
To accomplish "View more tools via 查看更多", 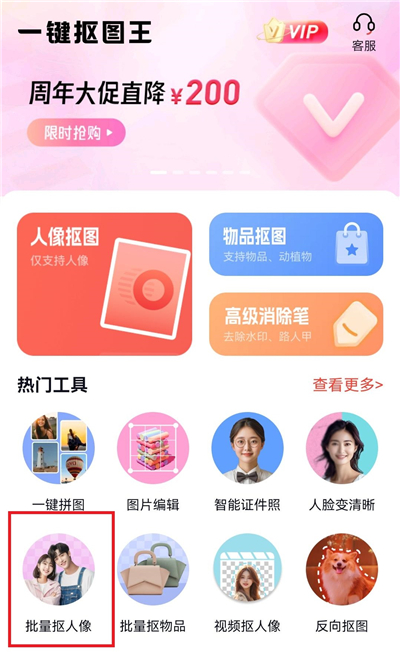I will 347,385.
